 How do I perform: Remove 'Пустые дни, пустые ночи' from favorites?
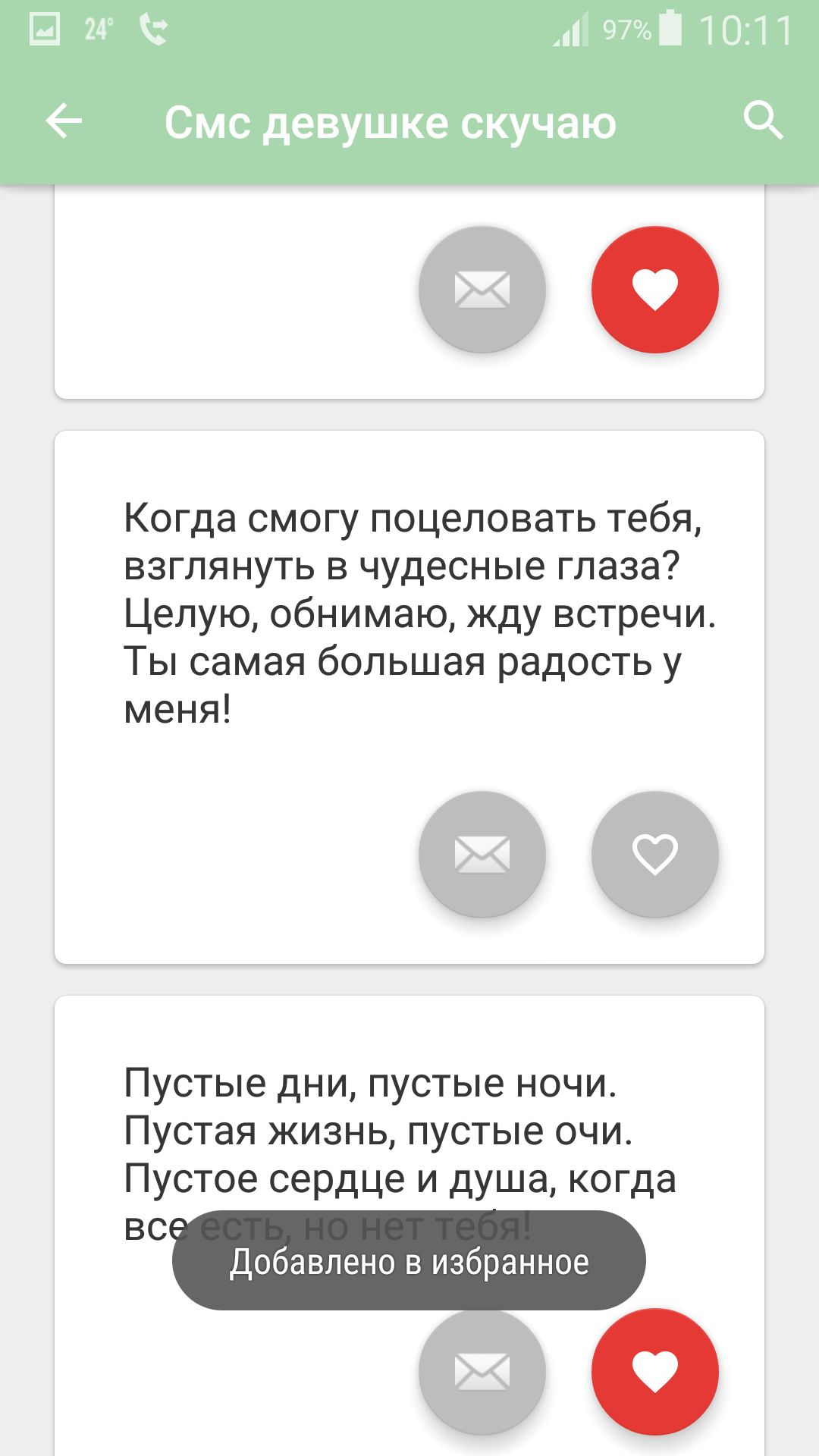pyautogui.click(x=654, y=1373)
